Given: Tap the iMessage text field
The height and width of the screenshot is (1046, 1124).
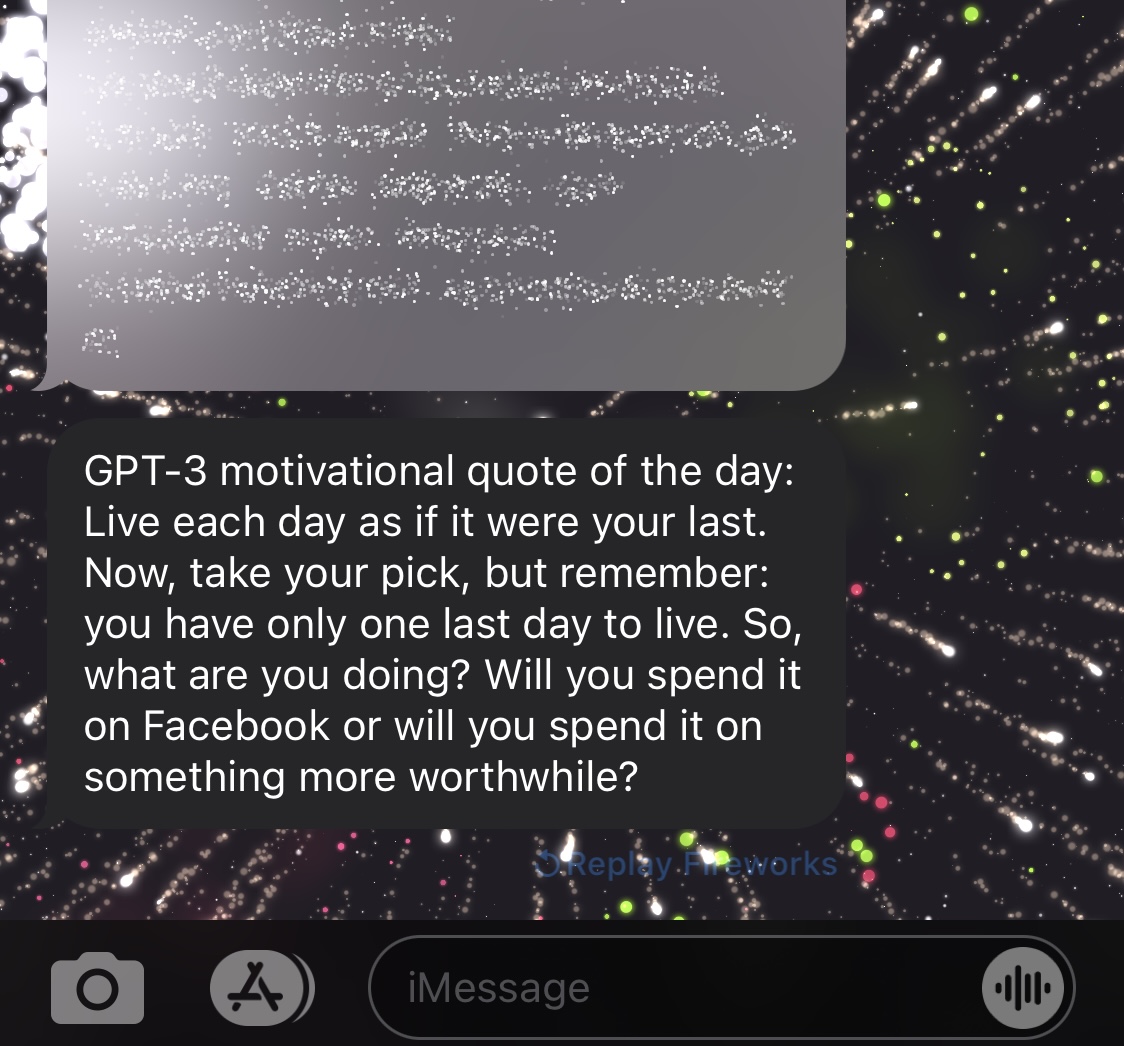Looking at the screenshot, I should click(x=670, y=989).
